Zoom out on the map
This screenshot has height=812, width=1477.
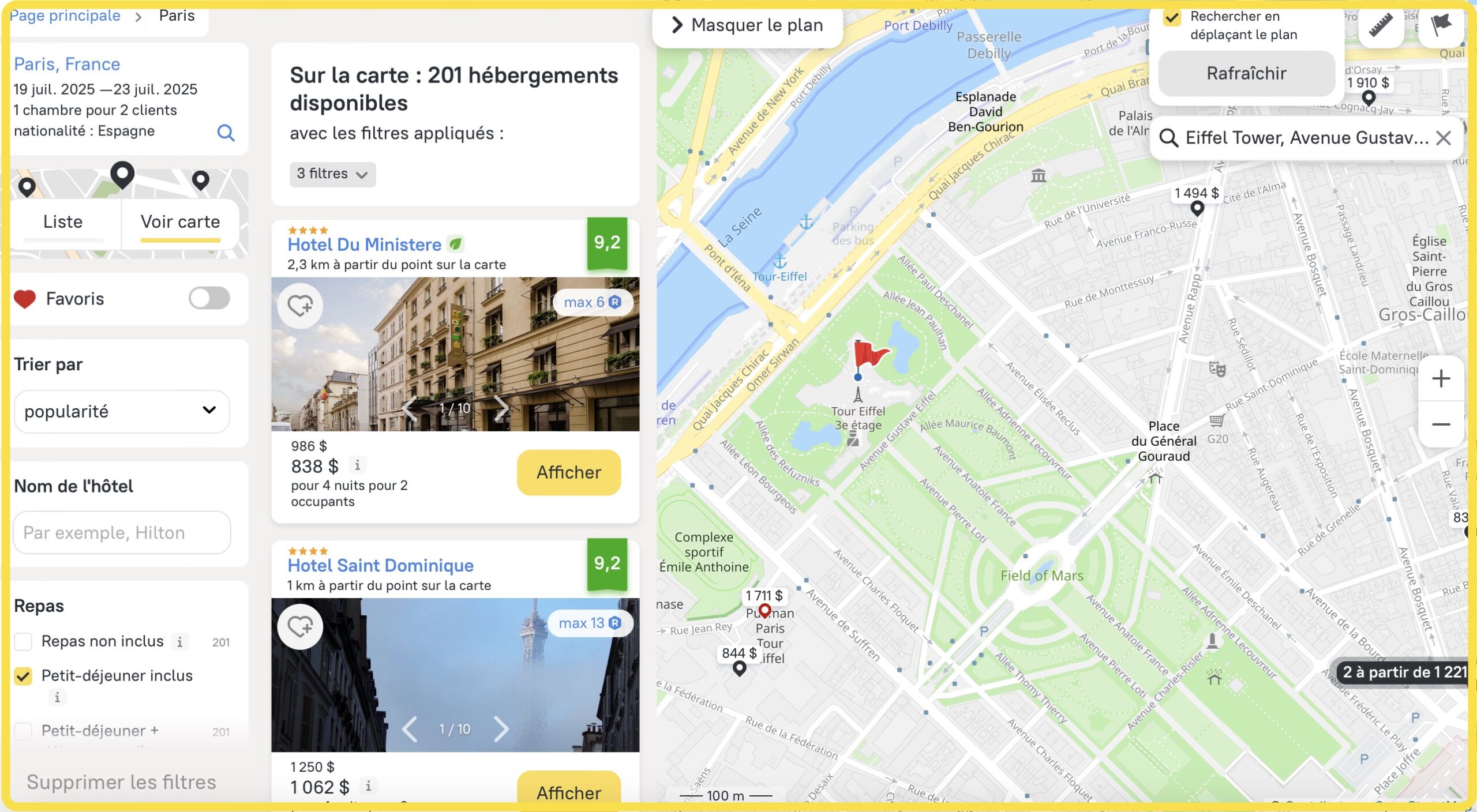(1441, 425)
